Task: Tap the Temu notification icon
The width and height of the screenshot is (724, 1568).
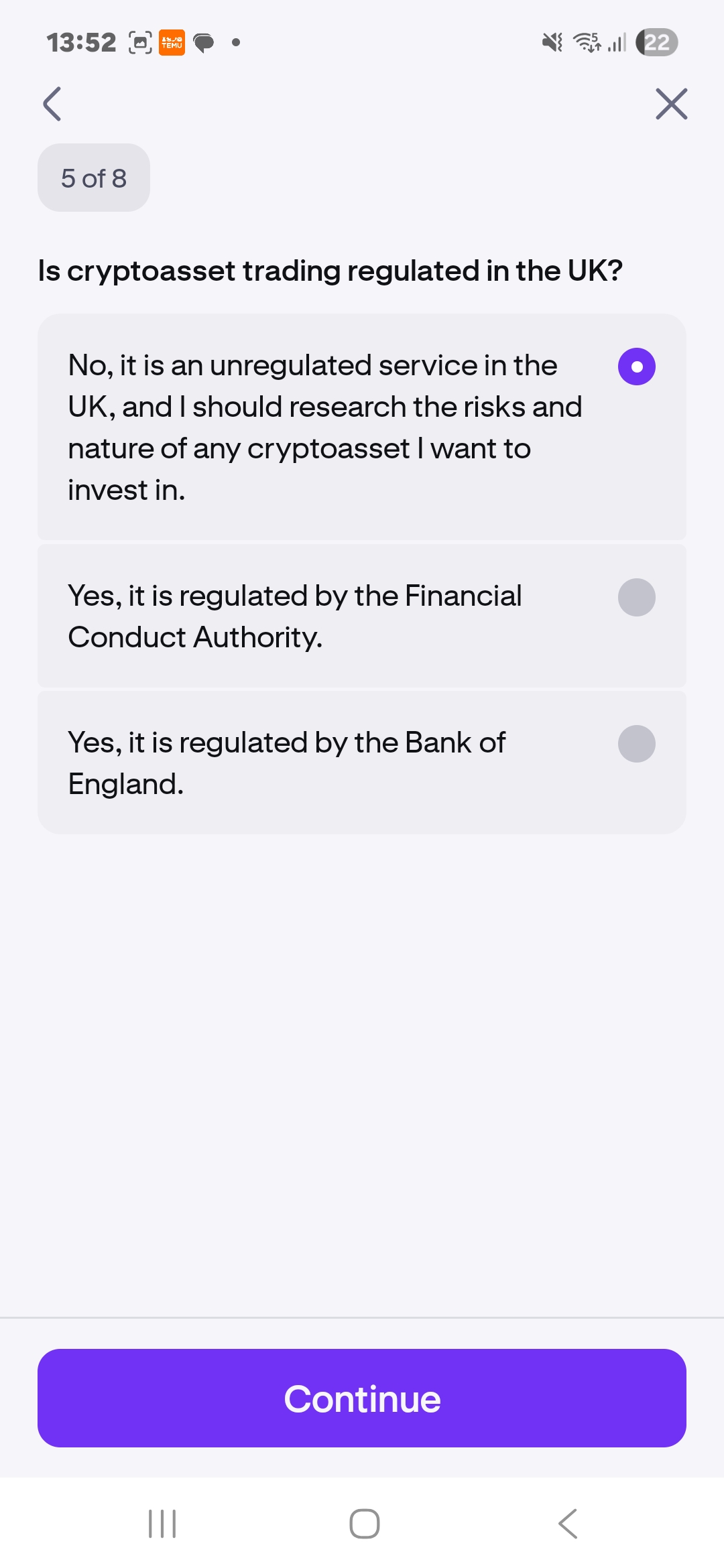Action: 171,42
